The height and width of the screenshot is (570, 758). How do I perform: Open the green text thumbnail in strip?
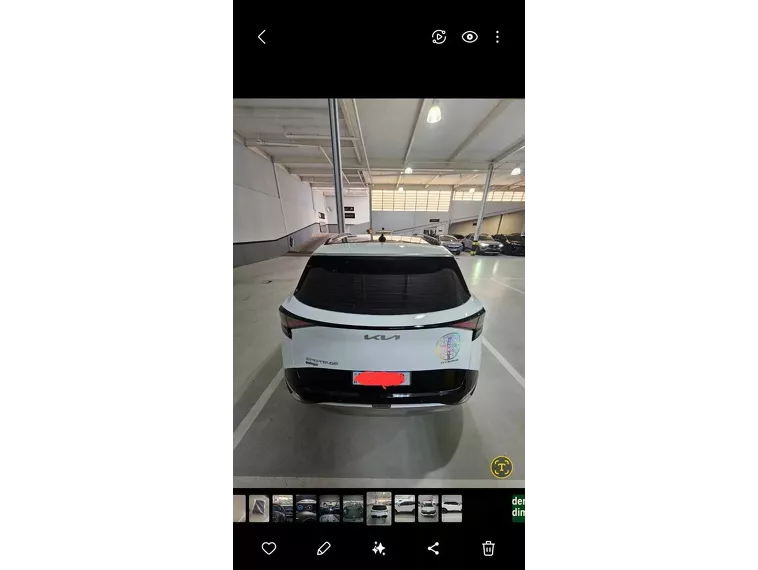point(519,508)
